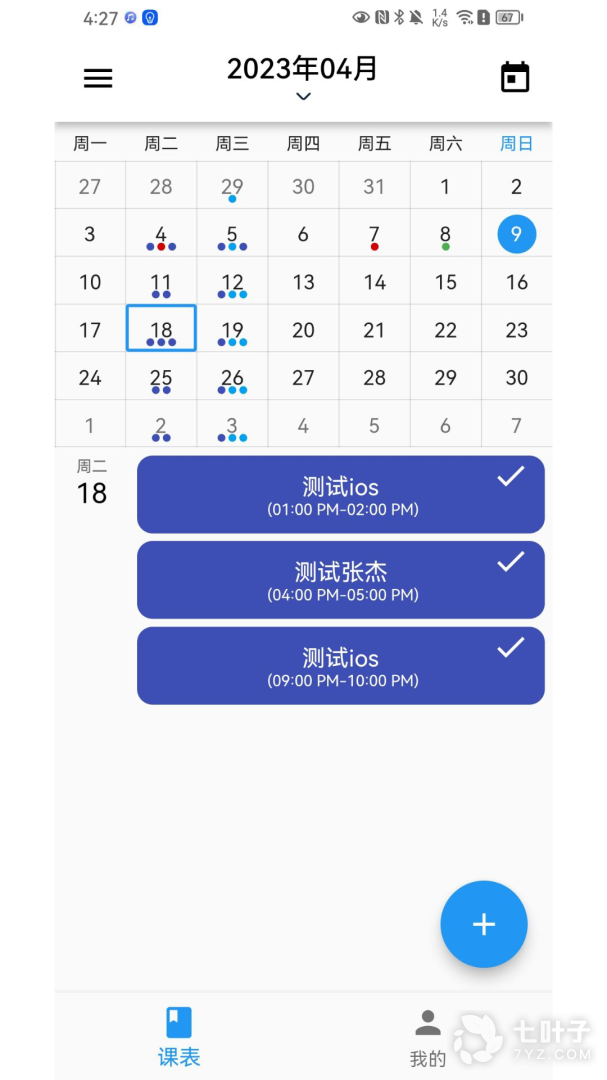Open the 测试张杰 class at 04:00 PM

click(341, 580)
